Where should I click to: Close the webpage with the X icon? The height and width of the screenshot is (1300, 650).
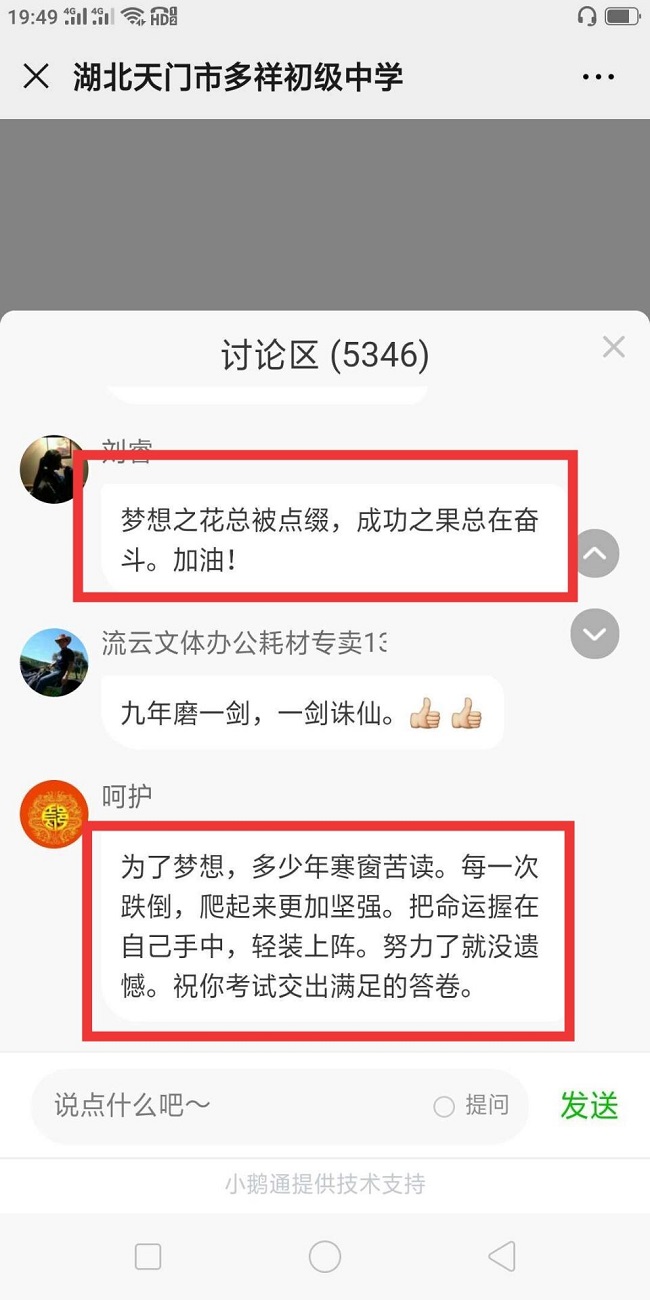pos(36,76)
